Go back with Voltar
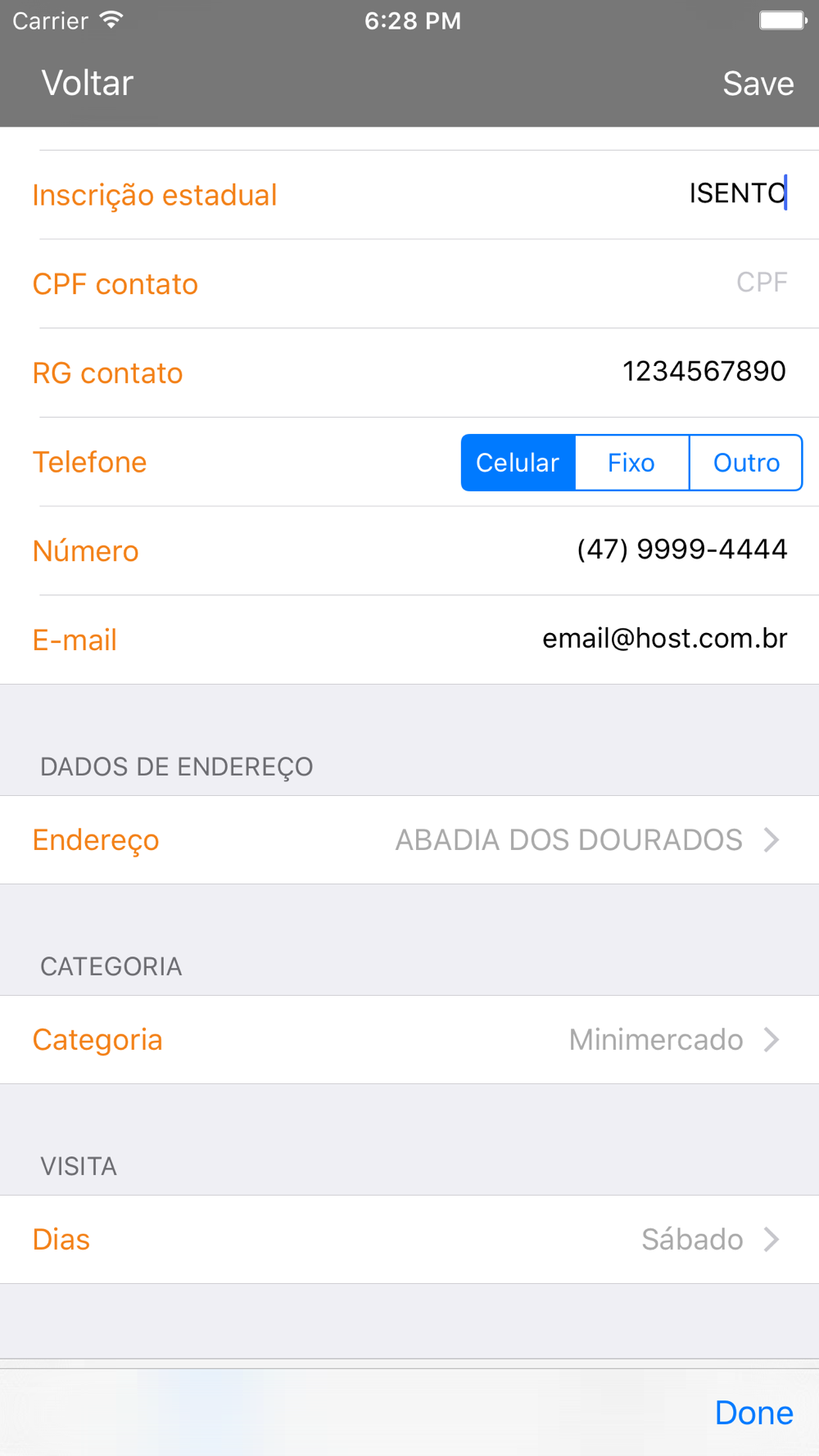The width and height of the screenshot is (819, 1456). 88,84
